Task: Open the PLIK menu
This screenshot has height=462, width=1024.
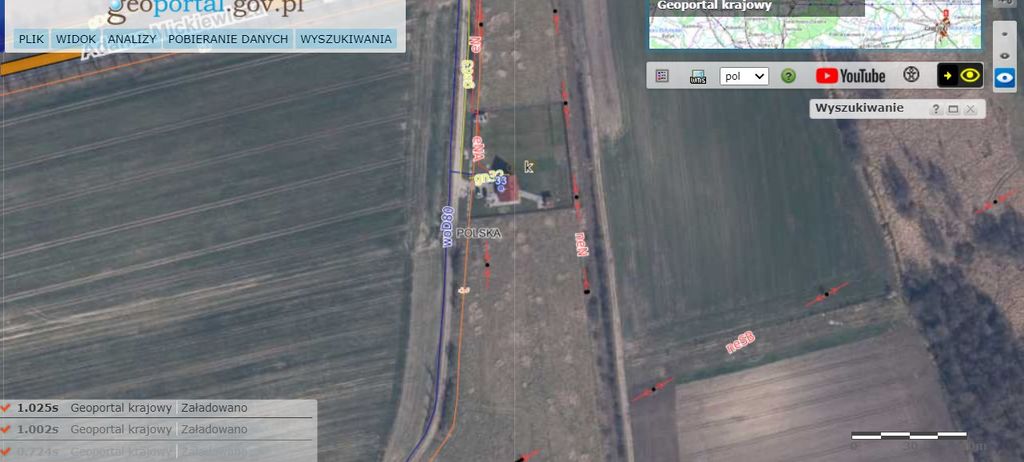Action: (32, 39)
